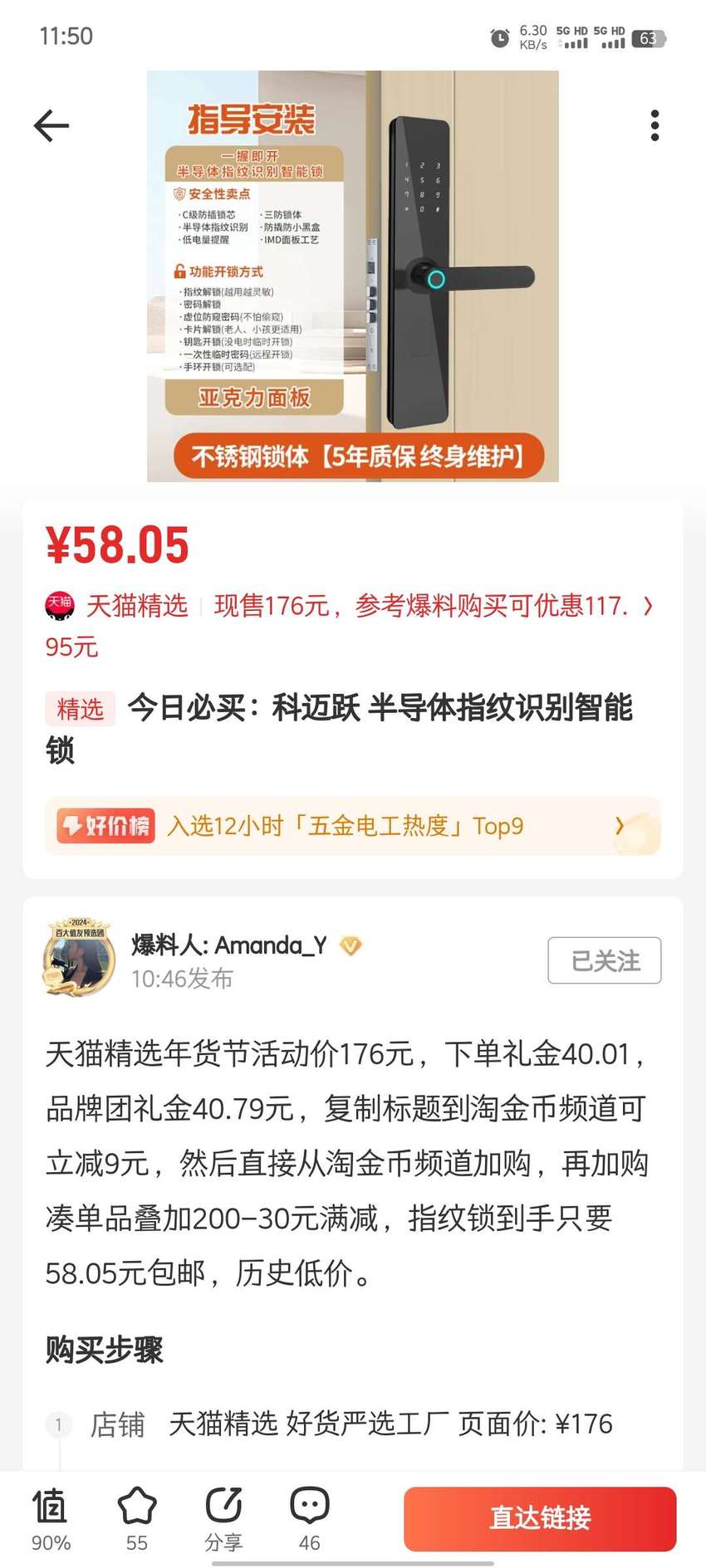Viewport: 706px width, 1568px height.
Task: Favorite this deal with the star icon
Action: (x=137, y=1520)
